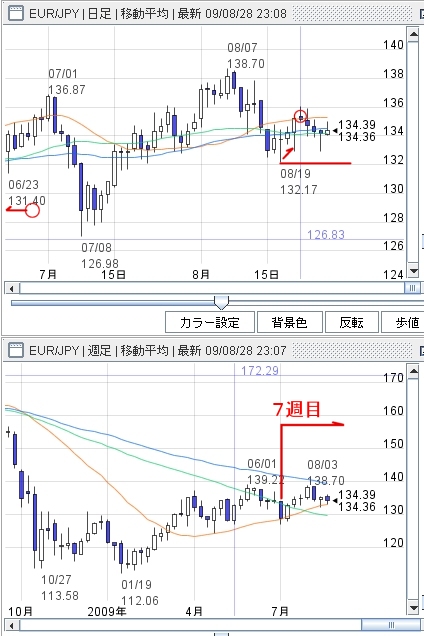The width and height of the screenshot is (424, 636).
Task: Open the 歩値 button
Action: [x=403, y=322]
